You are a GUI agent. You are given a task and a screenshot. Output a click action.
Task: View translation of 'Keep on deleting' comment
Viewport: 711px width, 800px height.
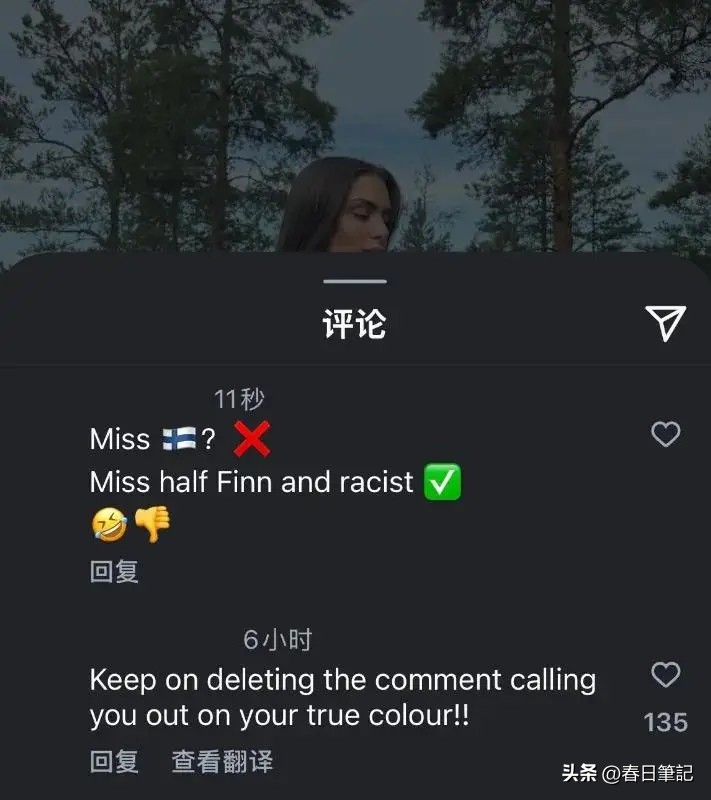[x=222, y=762]
